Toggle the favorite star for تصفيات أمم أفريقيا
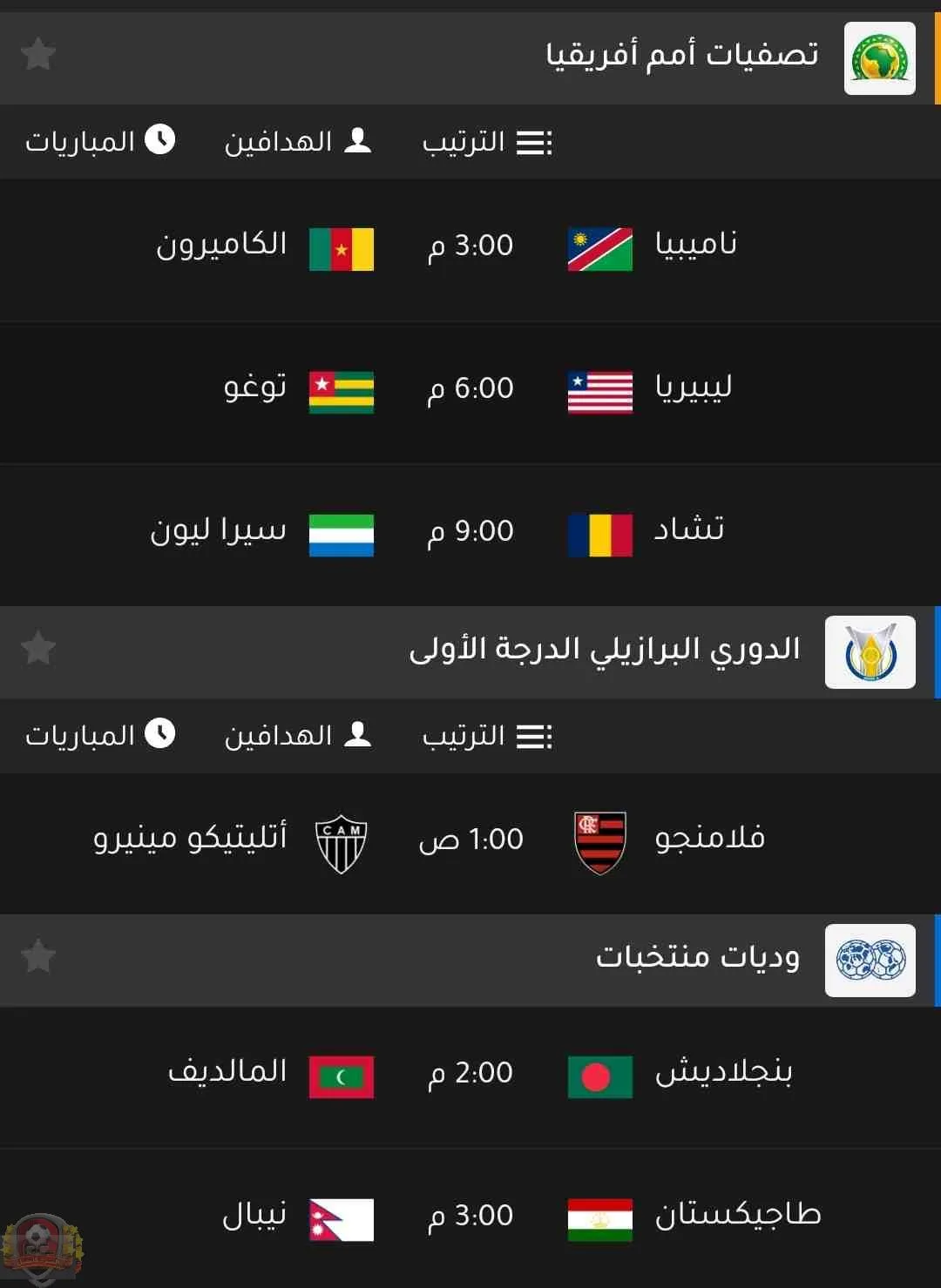Screen dimensions: 941x1288 pos(38,54)
